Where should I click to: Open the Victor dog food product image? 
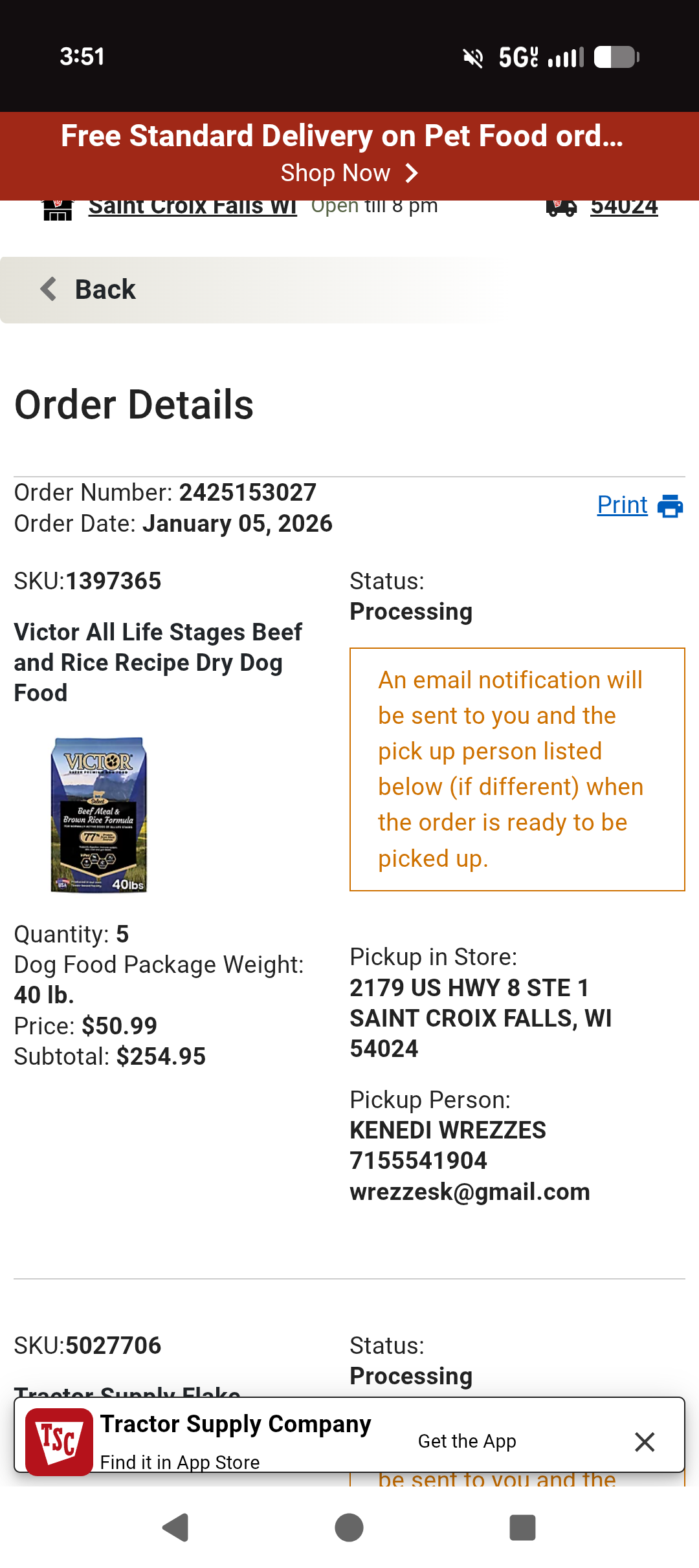[x=99, y=814]
